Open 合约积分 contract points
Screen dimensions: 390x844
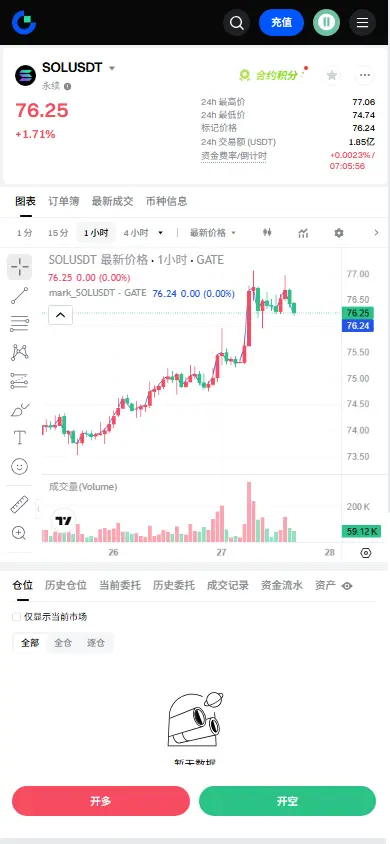268,75
